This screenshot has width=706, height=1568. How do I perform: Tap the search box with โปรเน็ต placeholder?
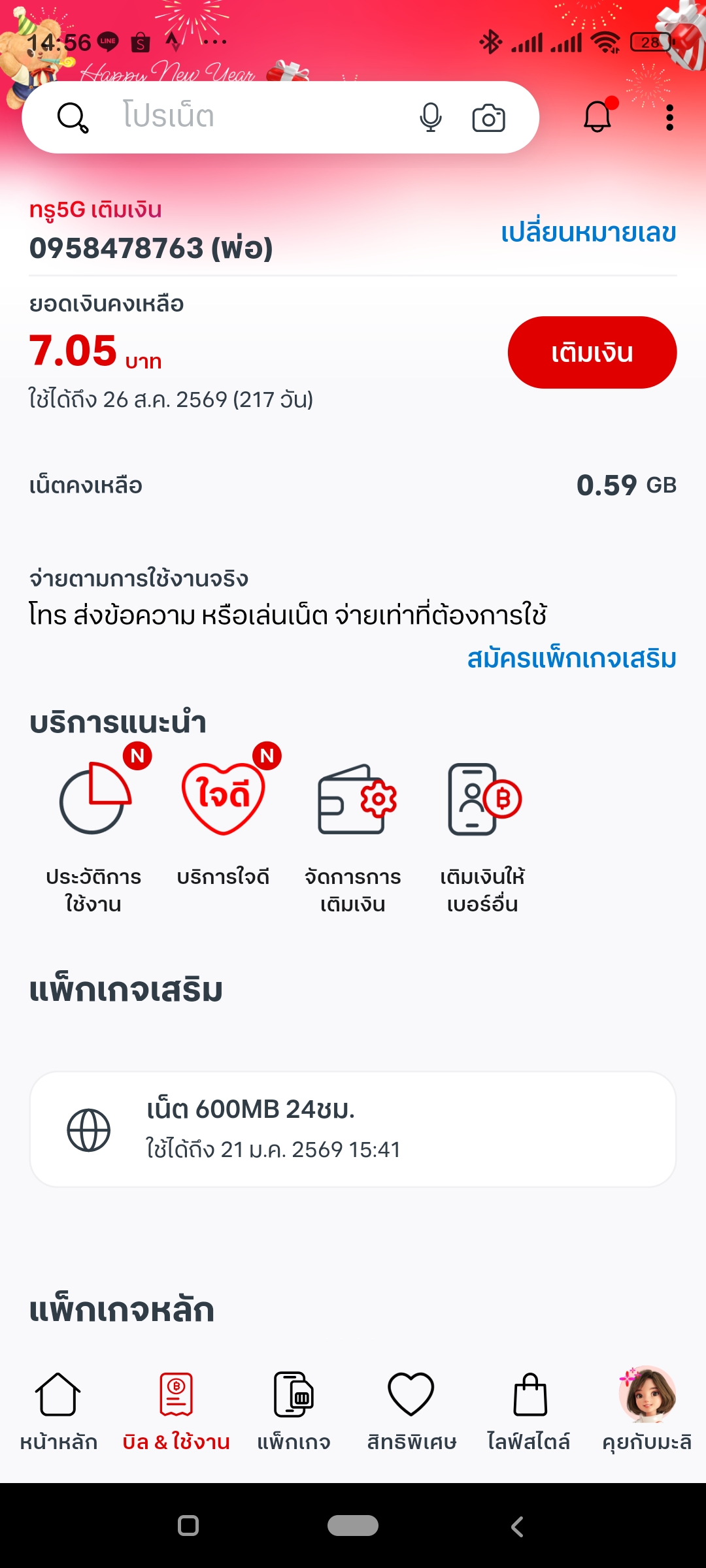pos(248,117)
